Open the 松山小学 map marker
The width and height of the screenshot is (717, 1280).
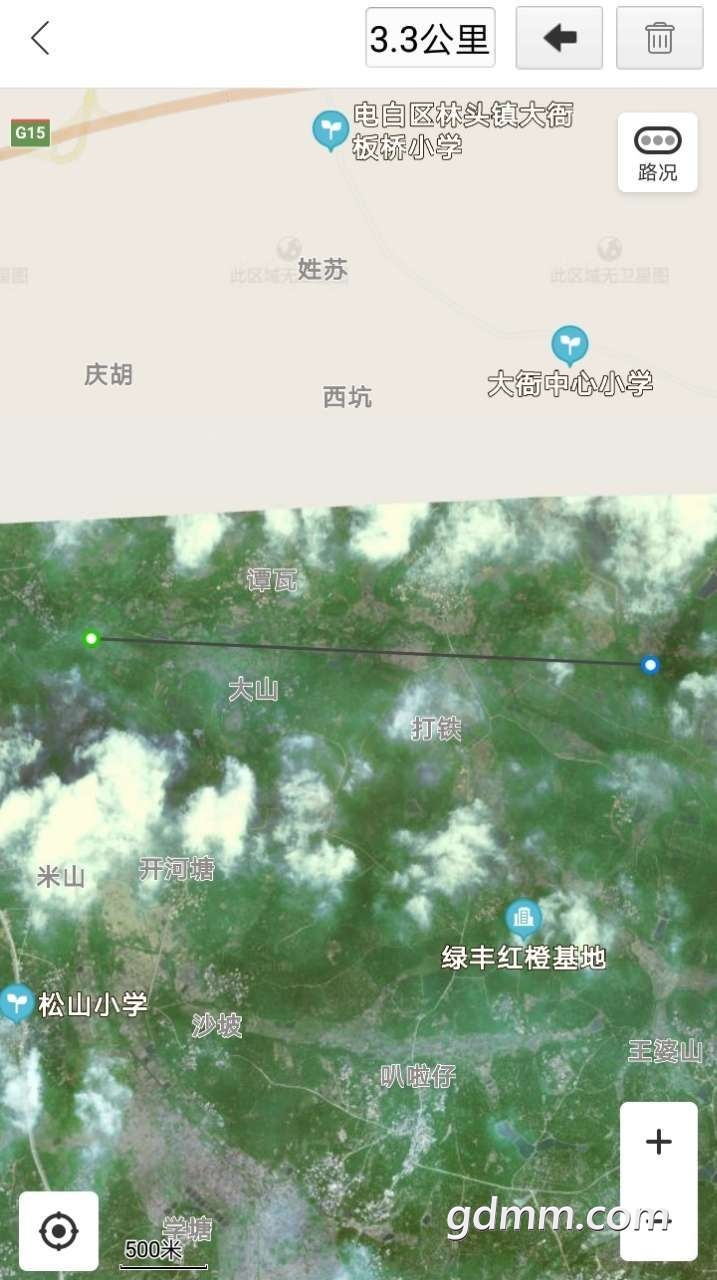click(17, 1002)
